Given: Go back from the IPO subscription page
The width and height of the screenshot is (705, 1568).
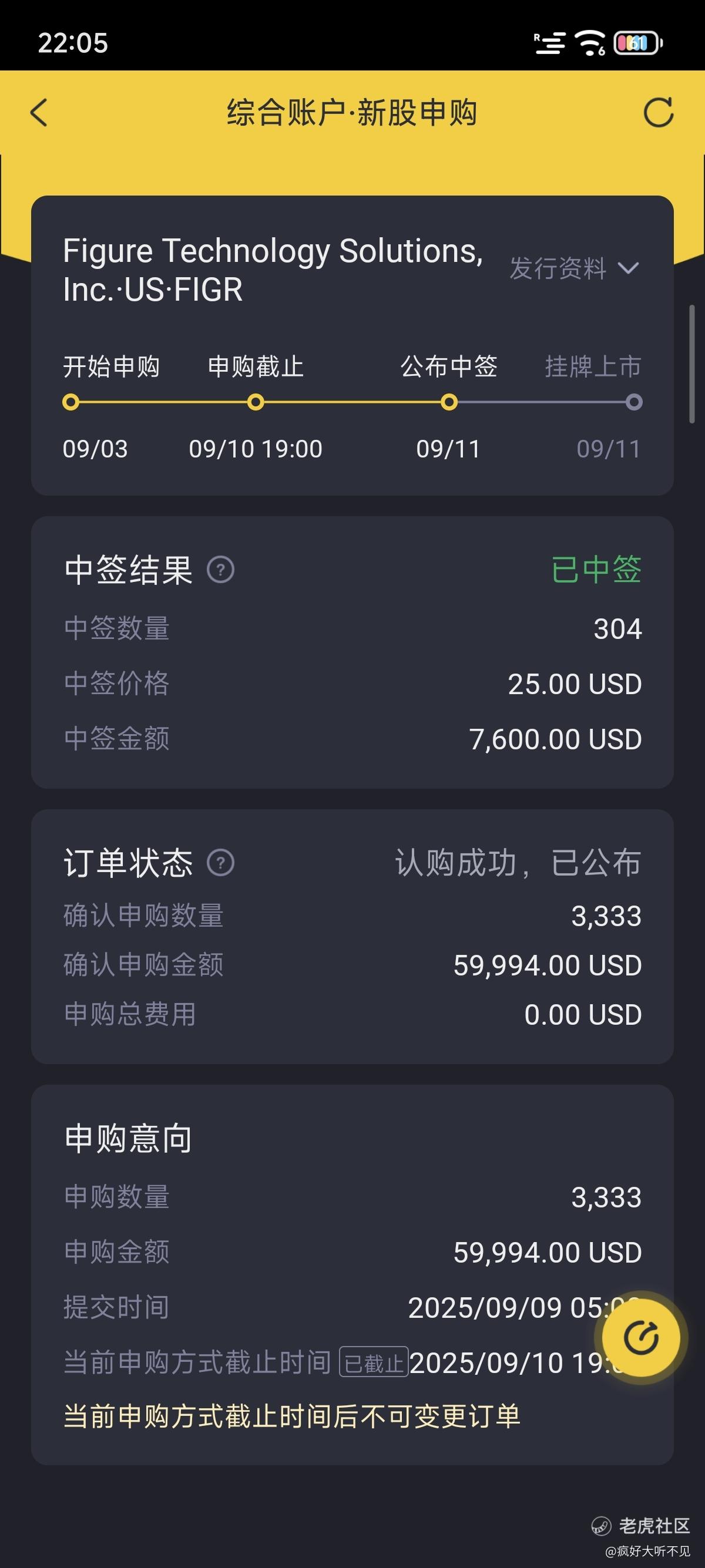Looking at the screenshot, I should pyautogui.click(x=39, y=113).
